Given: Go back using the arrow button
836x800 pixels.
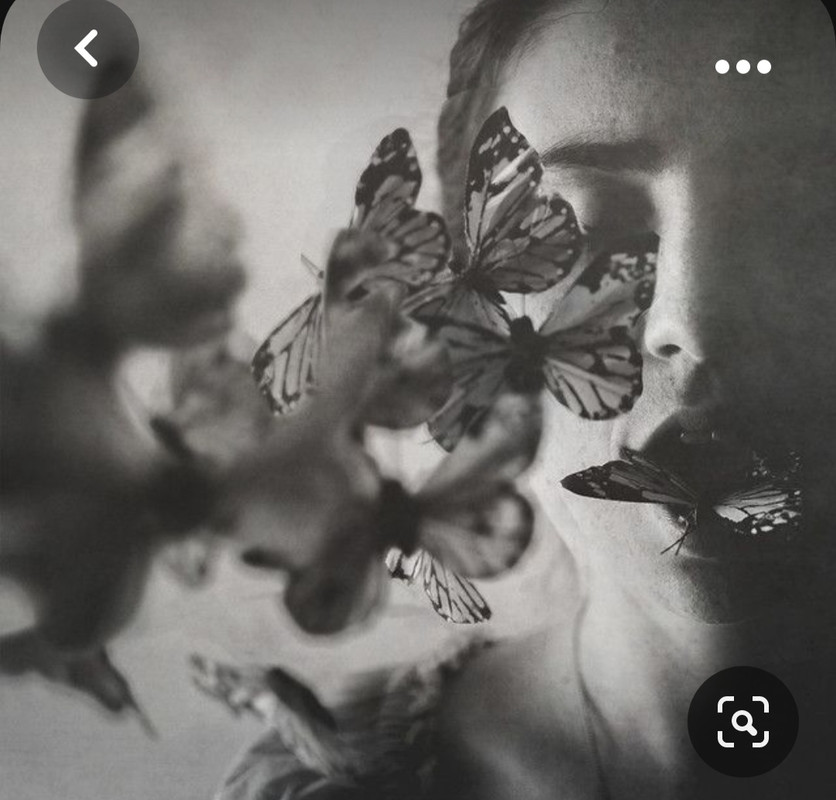Looking at the screenshot, I should [x=87, y=48].
